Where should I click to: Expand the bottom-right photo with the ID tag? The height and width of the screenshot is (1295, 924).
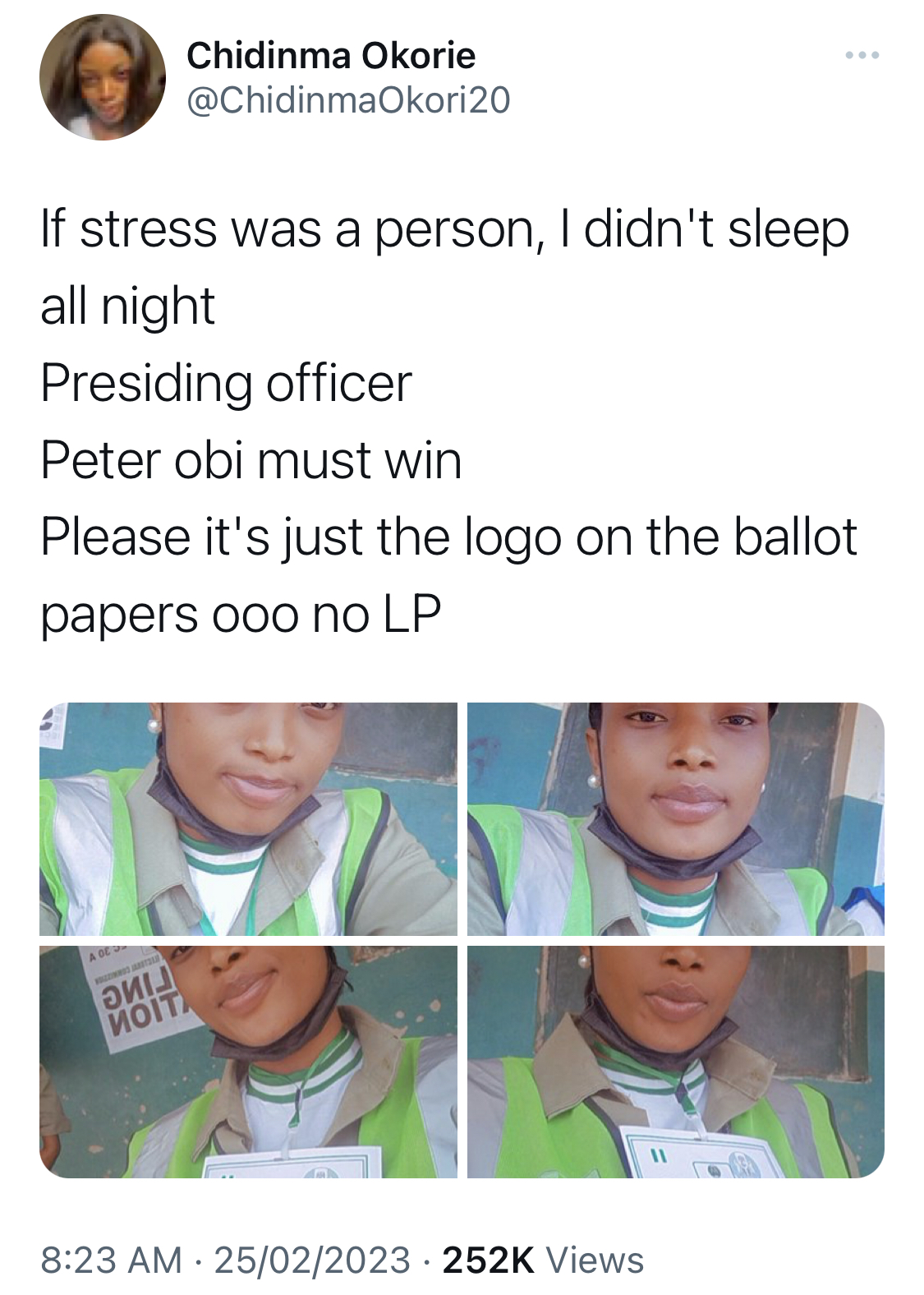675,1061
